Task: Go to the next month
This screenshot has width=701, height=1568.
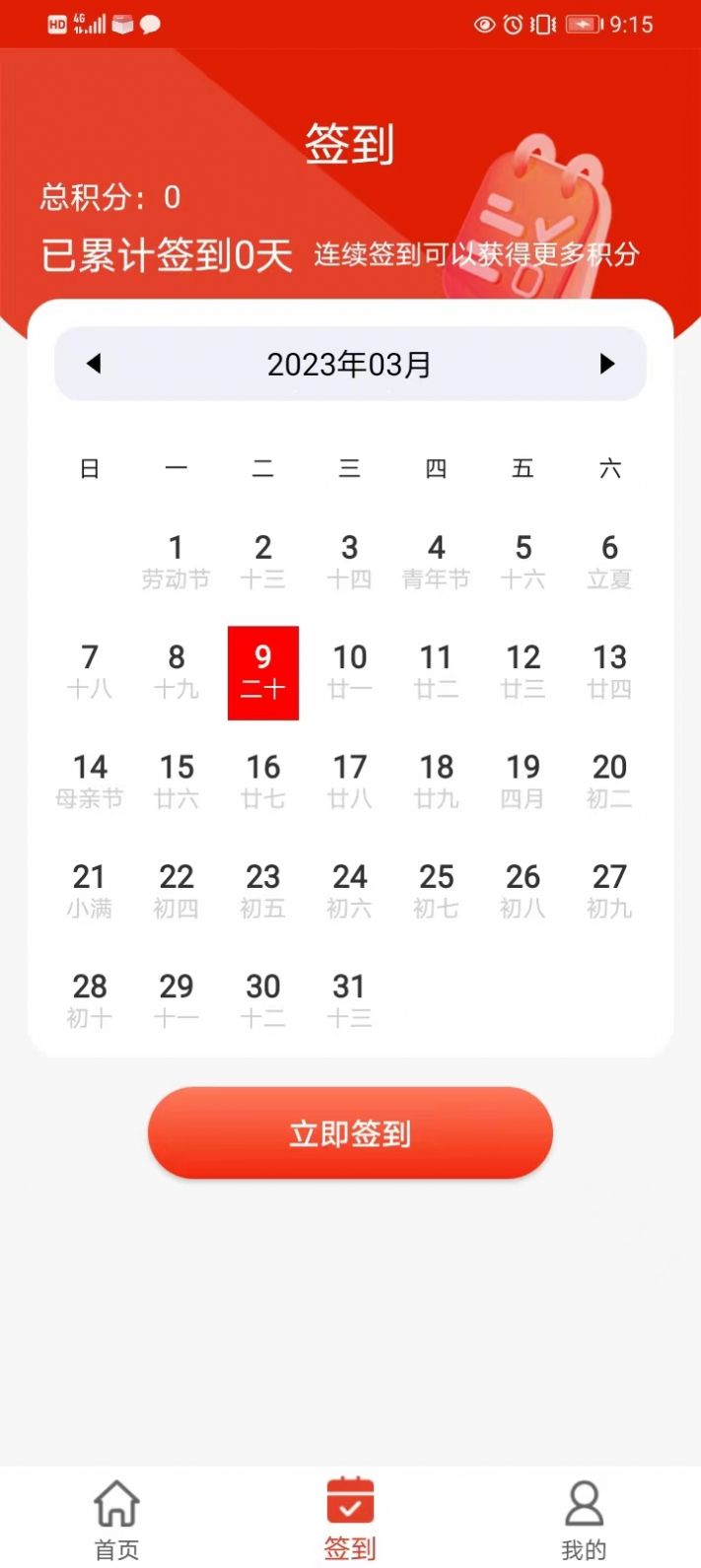Action: click(607, 364)
